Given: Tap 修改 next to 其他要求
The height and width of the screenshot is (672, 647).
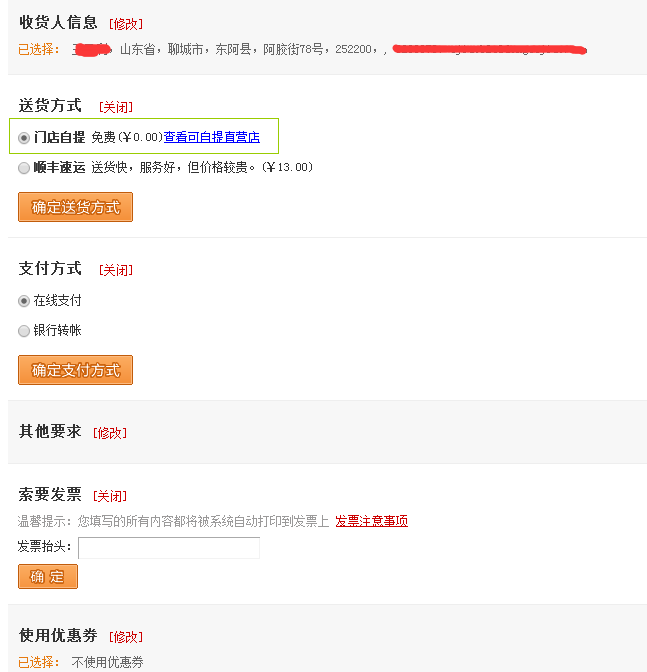Looking at the screenshot, I should 110,433.
